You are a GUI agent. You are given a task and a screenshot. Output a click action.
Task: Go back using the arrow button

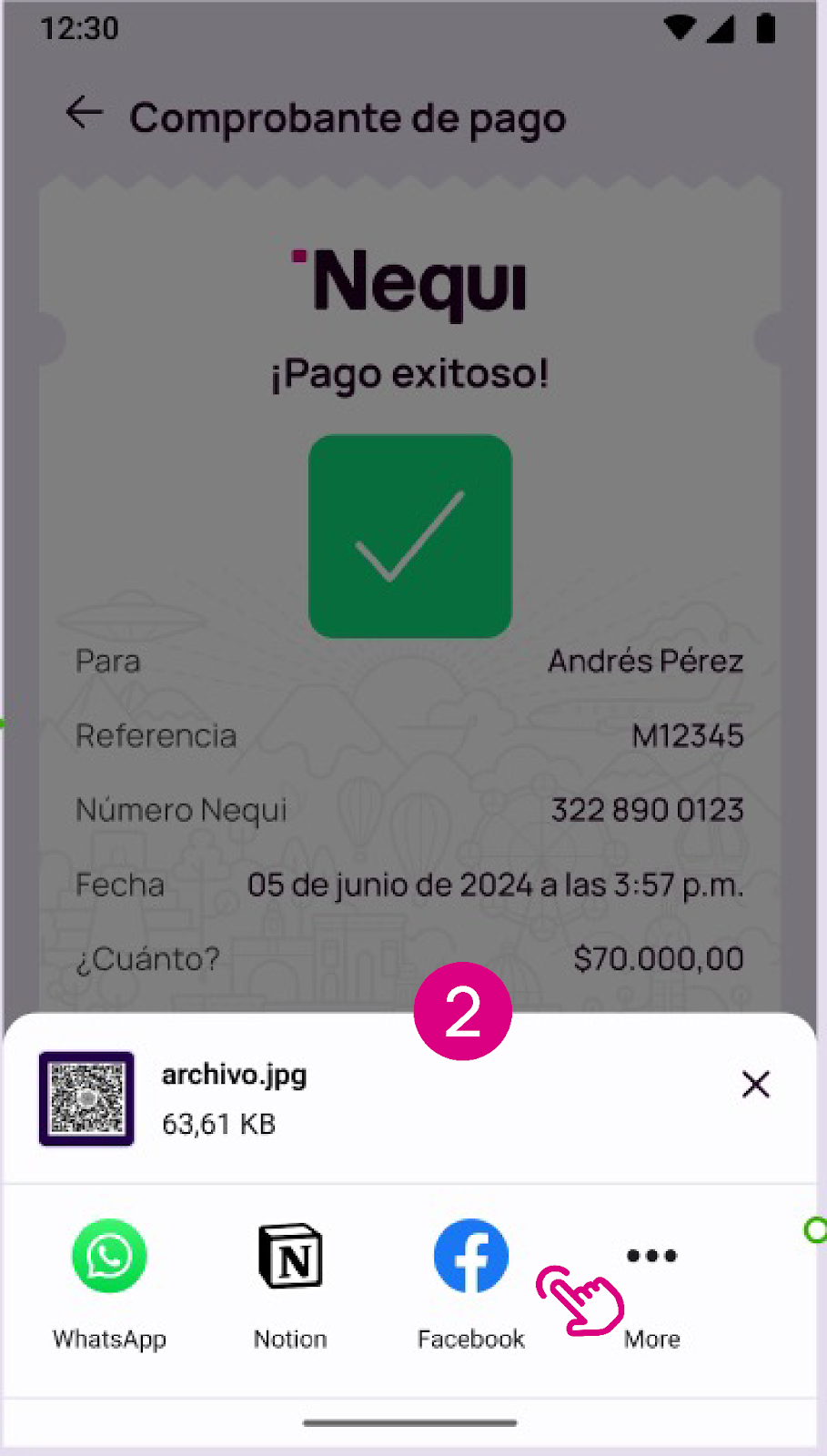click(83, 113)
